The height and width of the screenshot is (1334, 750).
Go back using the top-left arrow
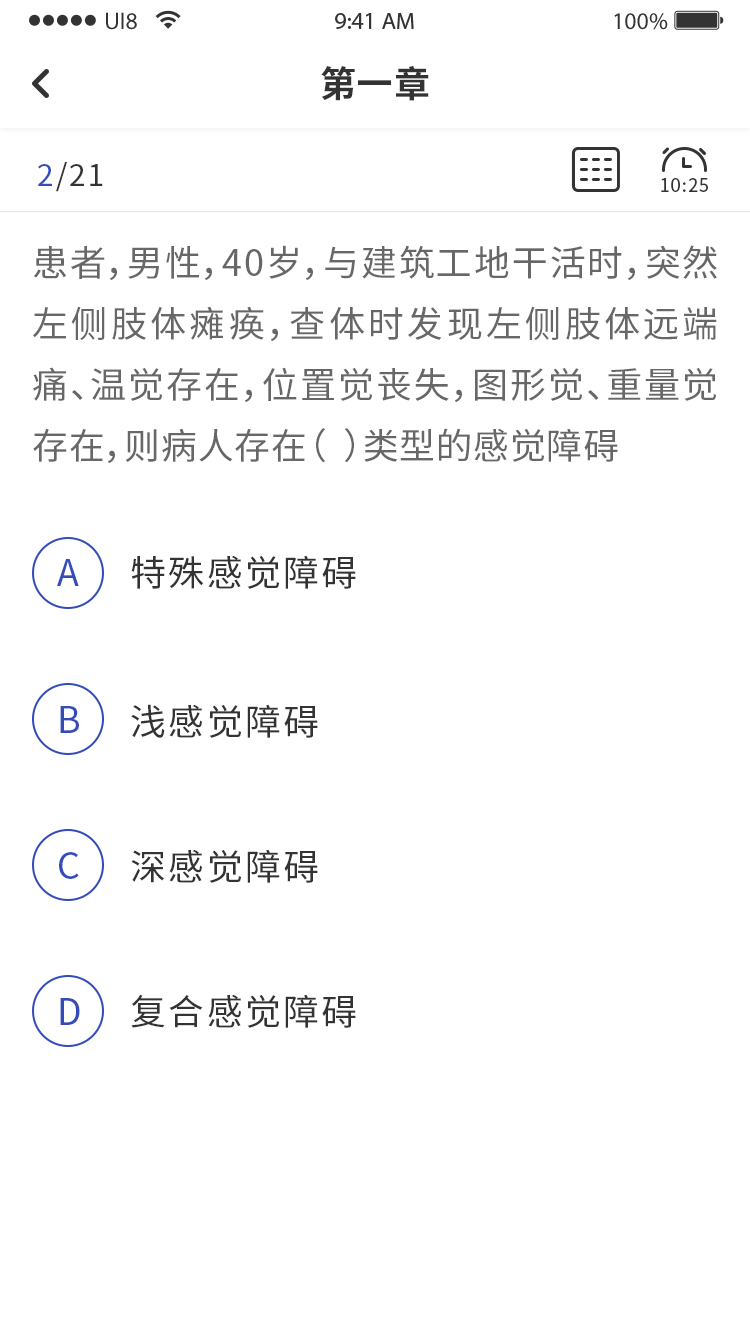coord(40,84)
